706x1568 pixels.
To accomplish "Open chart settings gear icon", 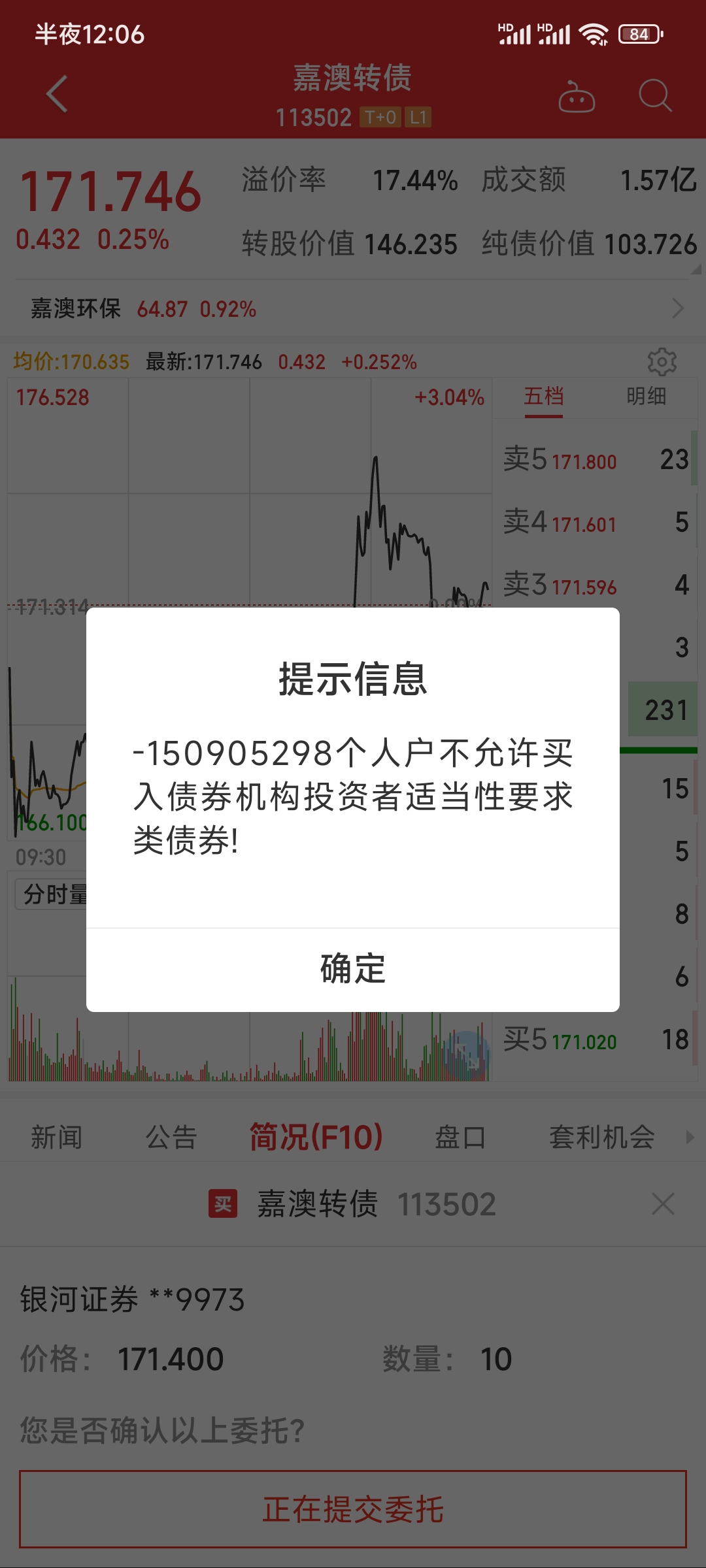I will (662, 361).
